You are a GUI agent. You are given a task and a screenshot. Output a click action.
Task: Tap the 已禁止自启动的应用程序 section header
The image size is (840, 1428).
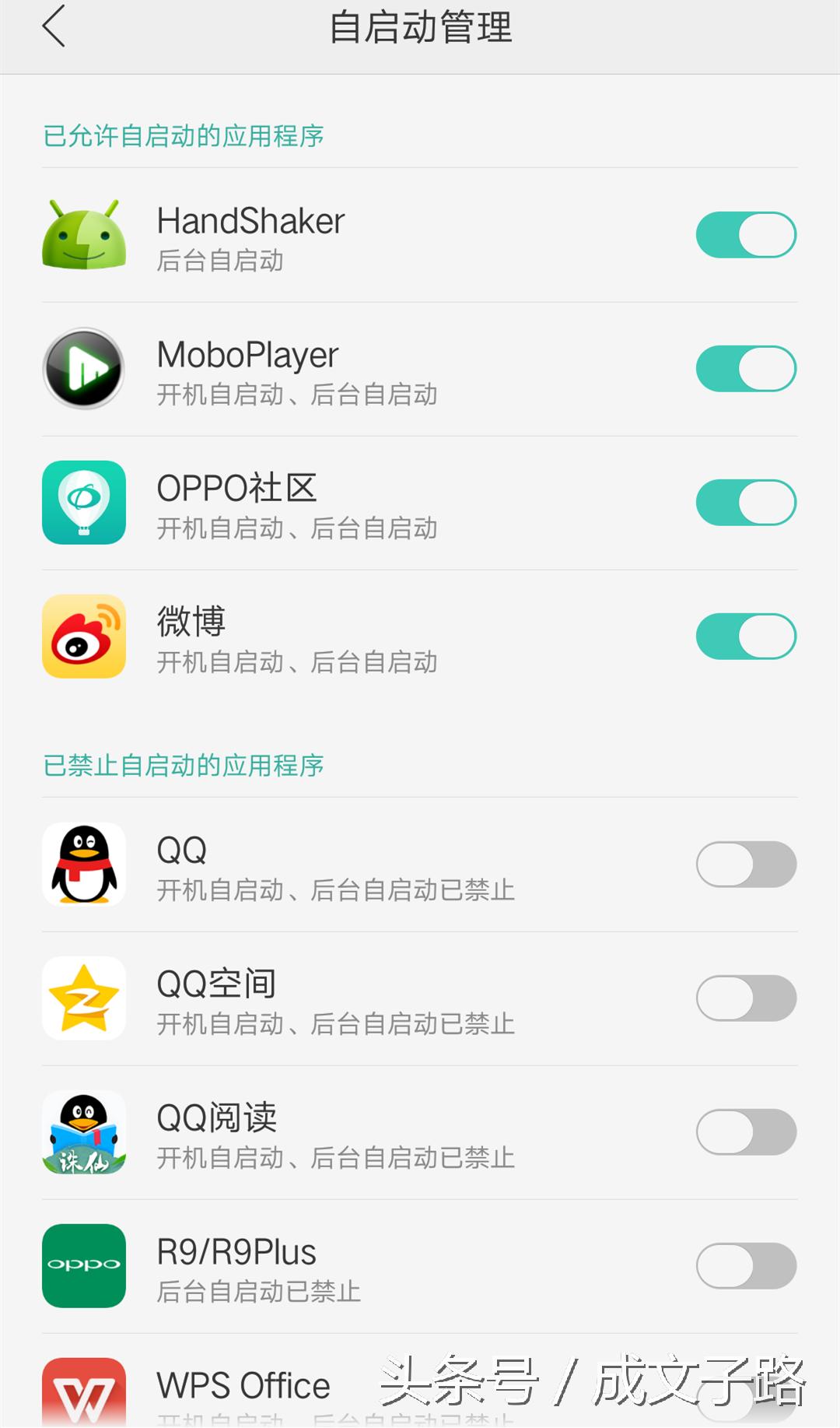[x=184, y=765]
